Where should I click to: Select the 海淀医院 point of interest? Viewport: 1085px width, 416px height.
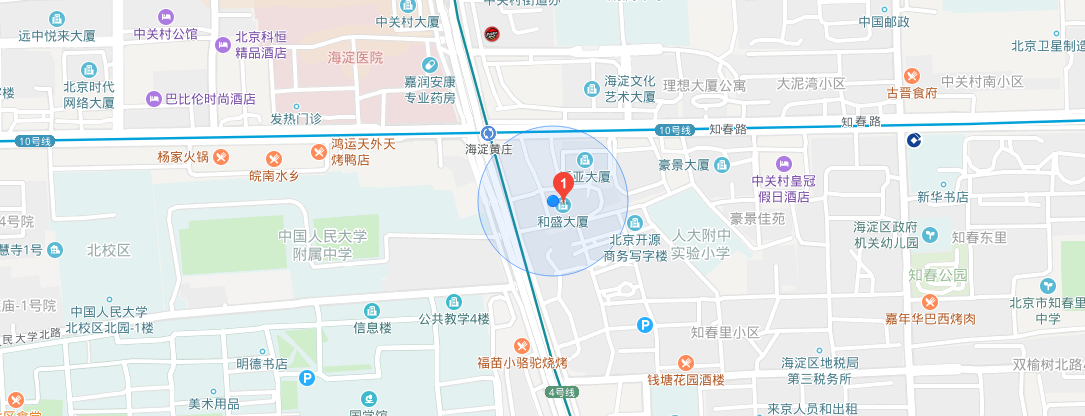coord(355,58)
